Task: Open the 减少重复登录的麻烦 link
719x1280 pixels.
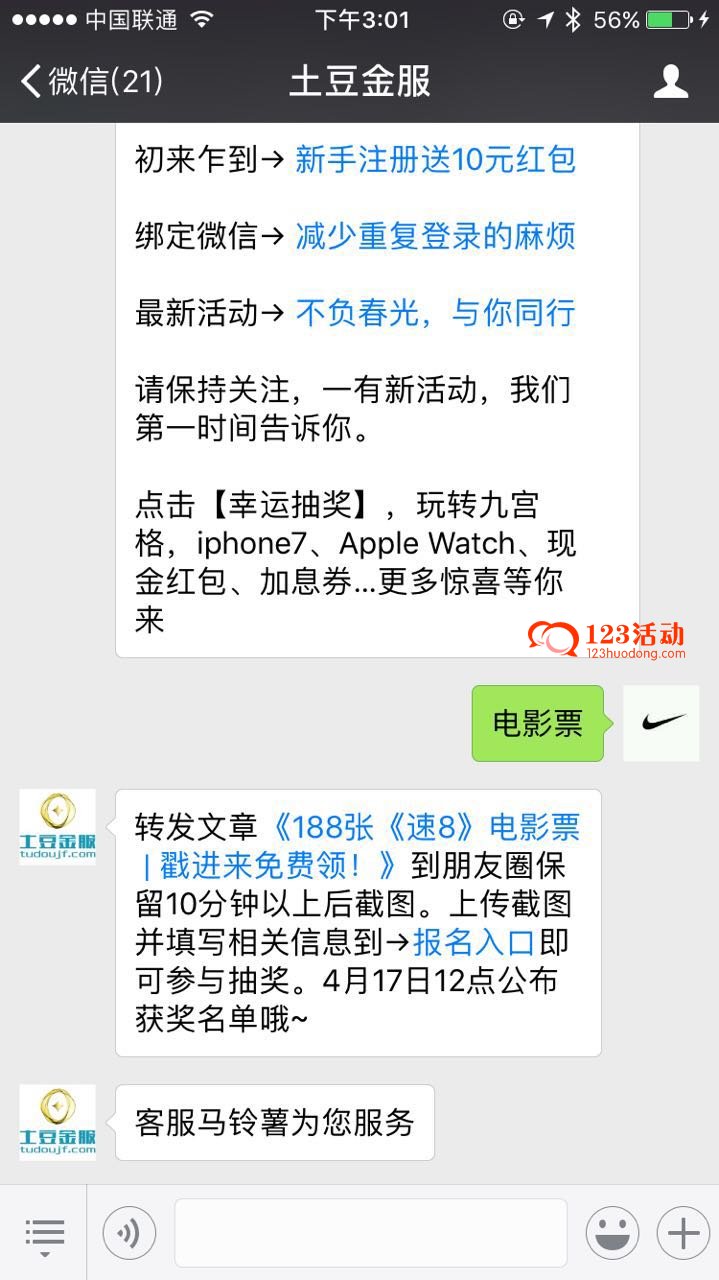Action: click(435, 237)
